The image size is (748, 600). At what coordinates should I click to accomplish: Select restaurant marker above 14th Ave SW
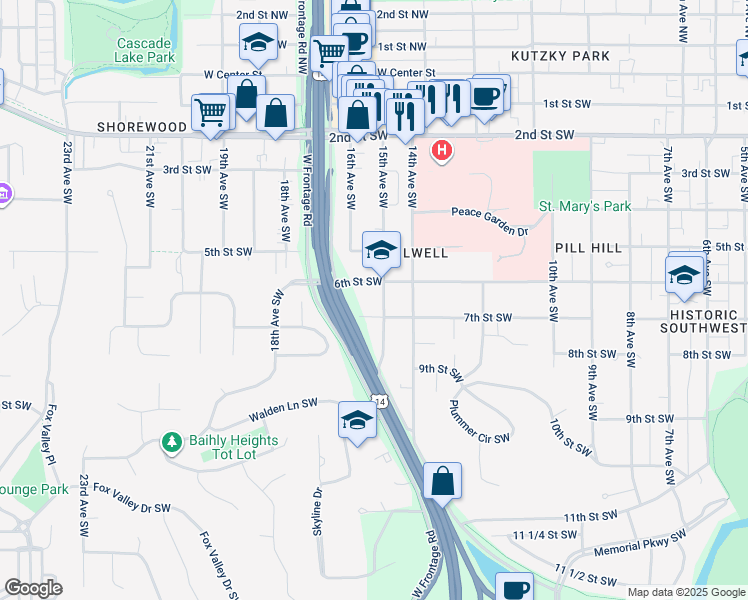click(x=405, y=119)
